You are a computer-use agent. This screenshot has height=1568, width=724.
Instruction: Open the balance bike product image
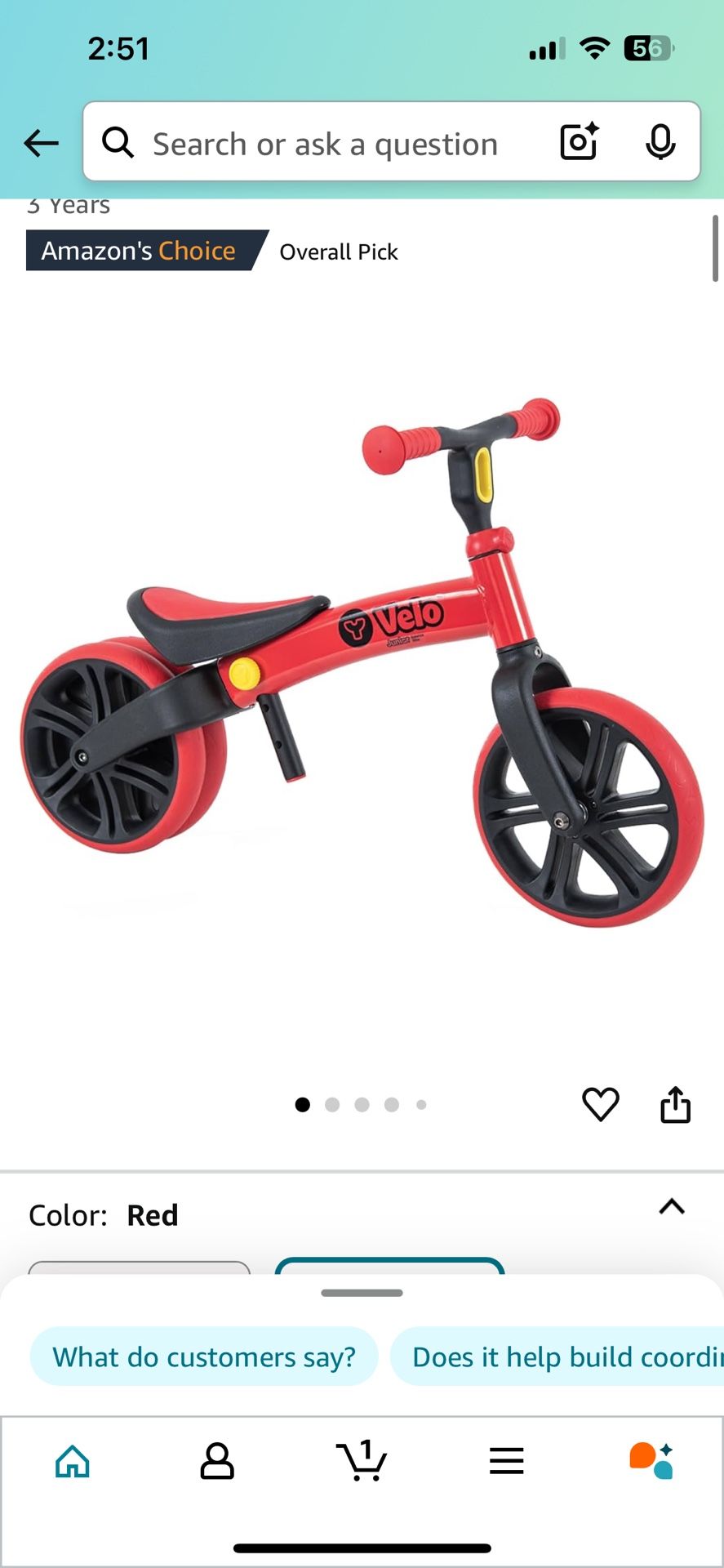tap(362, 661)
